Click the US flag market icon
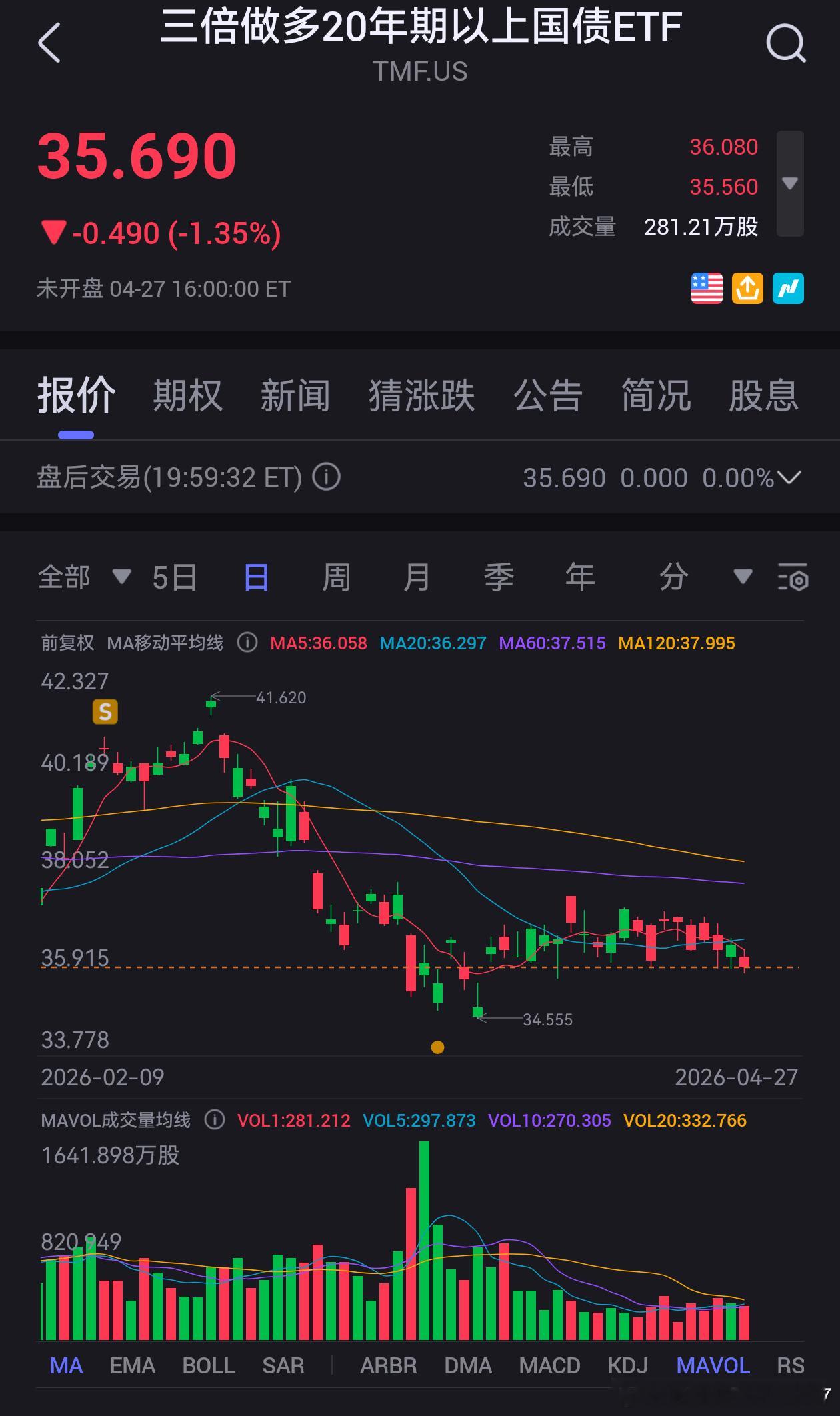The image size is (840, 1416). (x=707, y=288)
